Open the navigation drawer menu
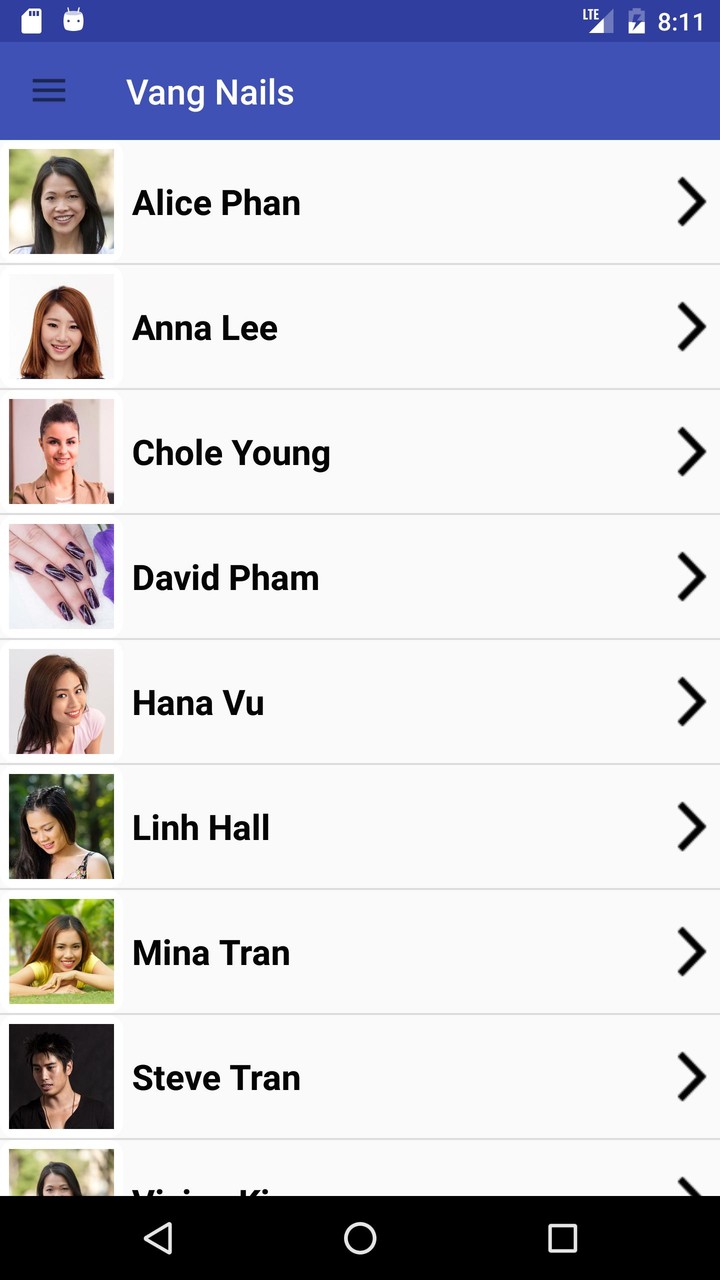The image size is (720, 1280). [x=48, y=91]
